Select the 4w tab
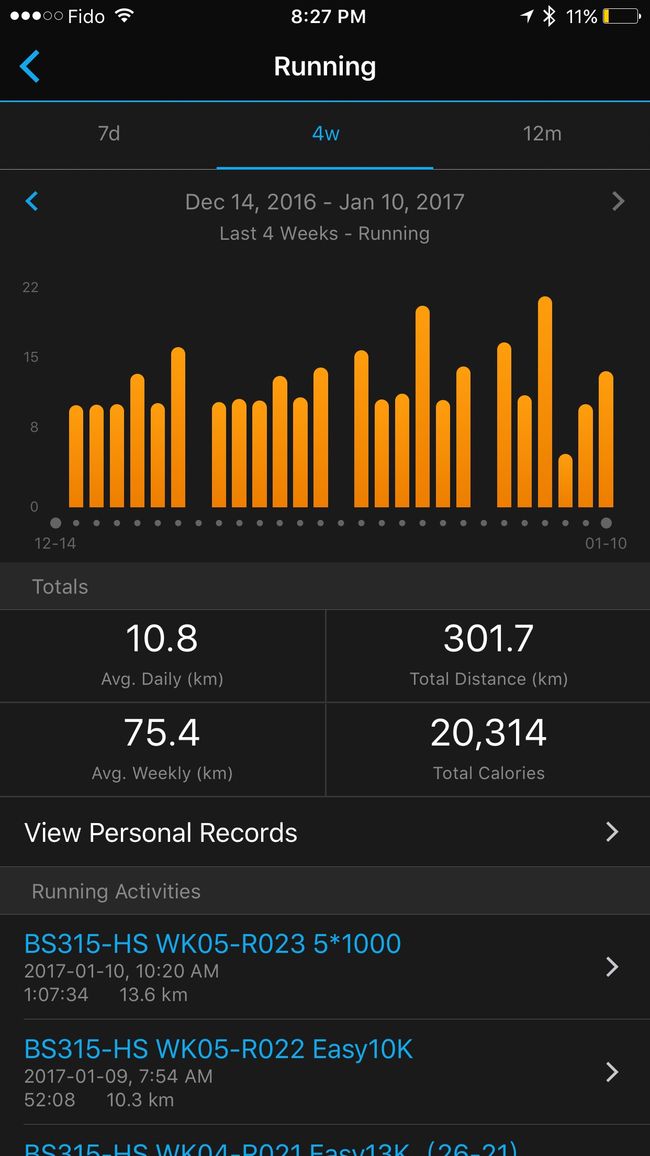 (325, 133)
